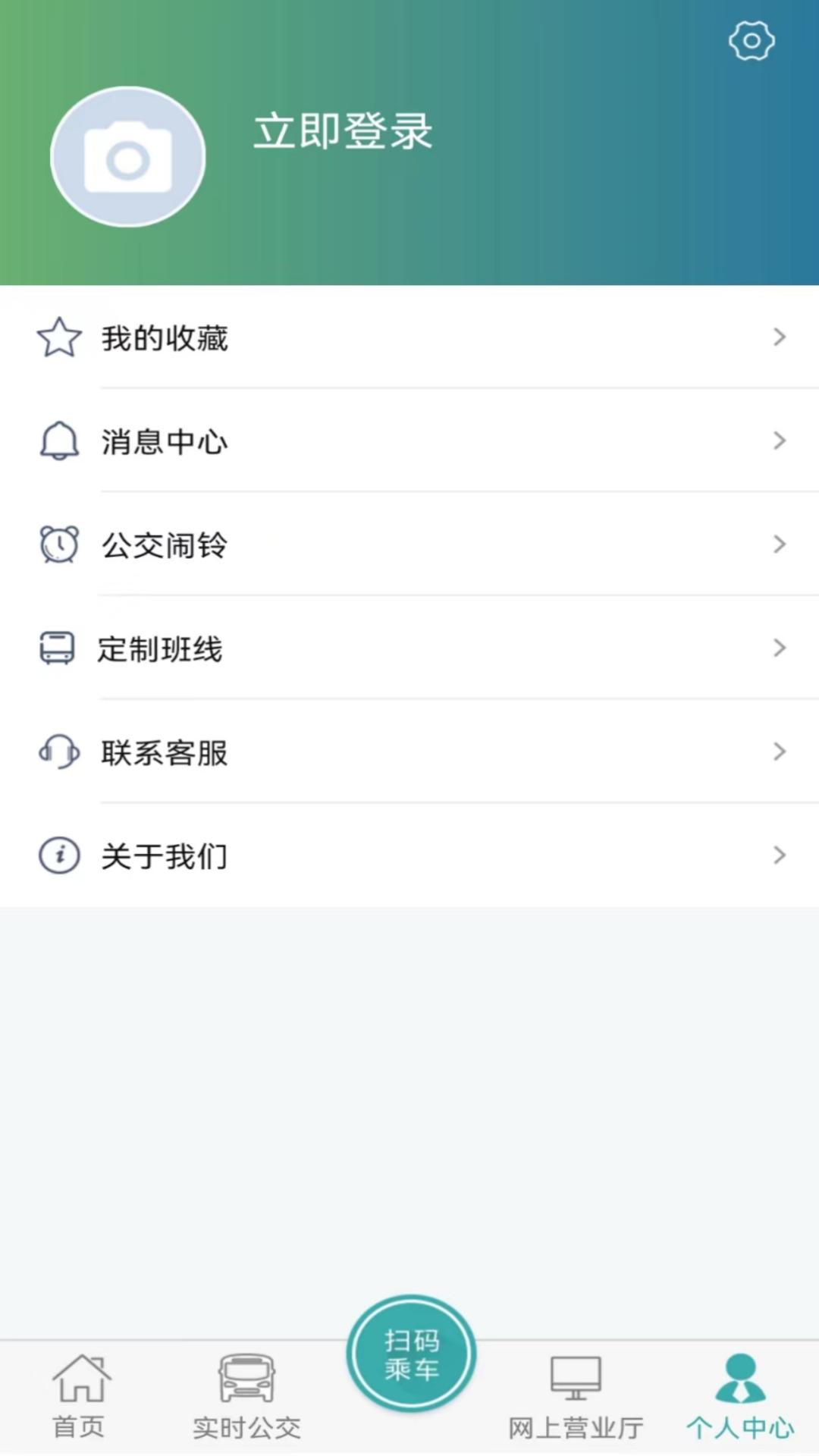The image size is (819, 1456).
Task: Click the bus icon beside 定制班线
Action: (x=59, y=648)
